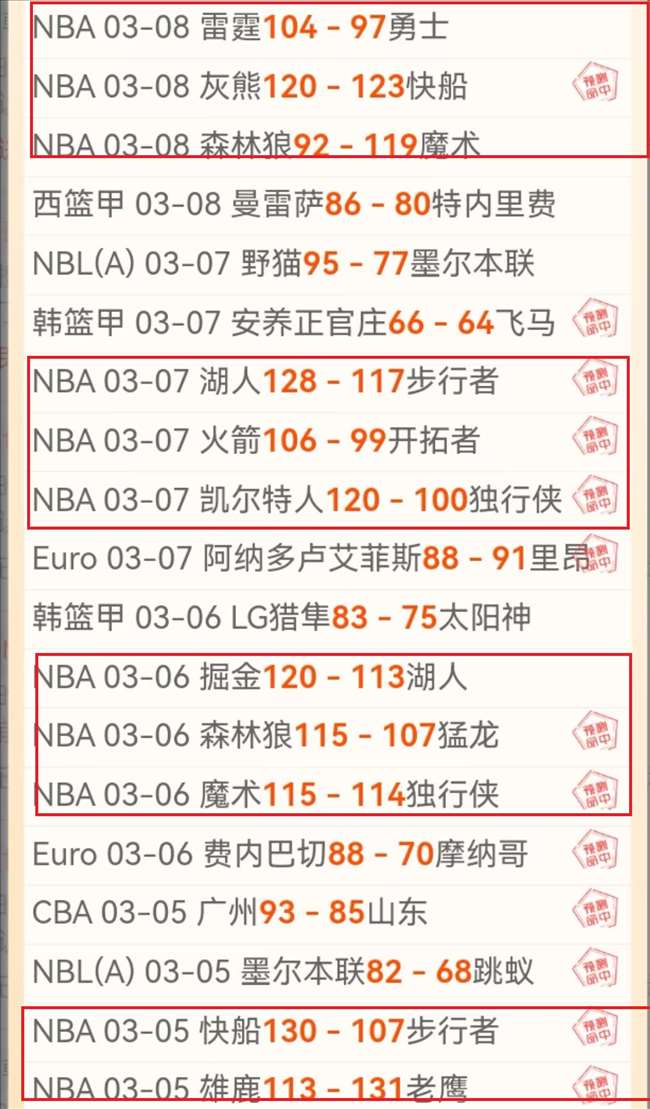Open the 森林狼 vs 魔术 match row
The image size is (650, 1109).
[x=256, y=146]
